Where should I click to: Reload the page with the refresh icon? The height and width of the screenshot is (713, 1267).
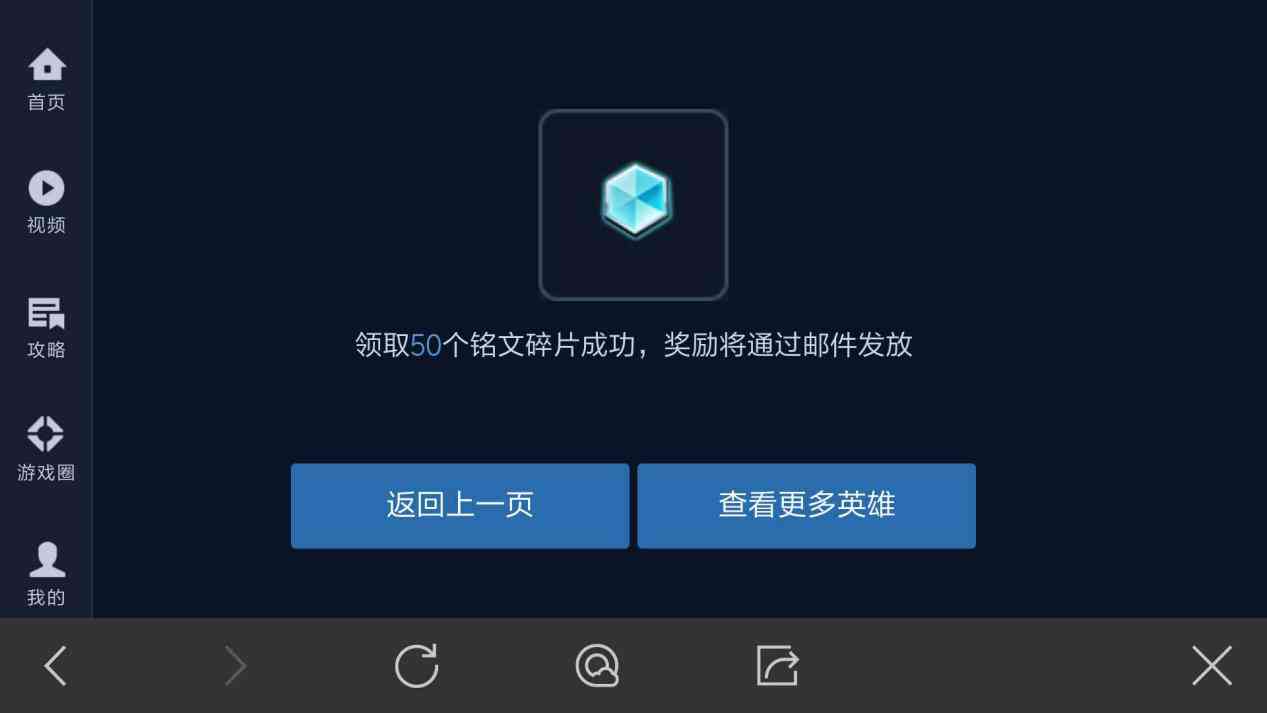click(417, 666)
